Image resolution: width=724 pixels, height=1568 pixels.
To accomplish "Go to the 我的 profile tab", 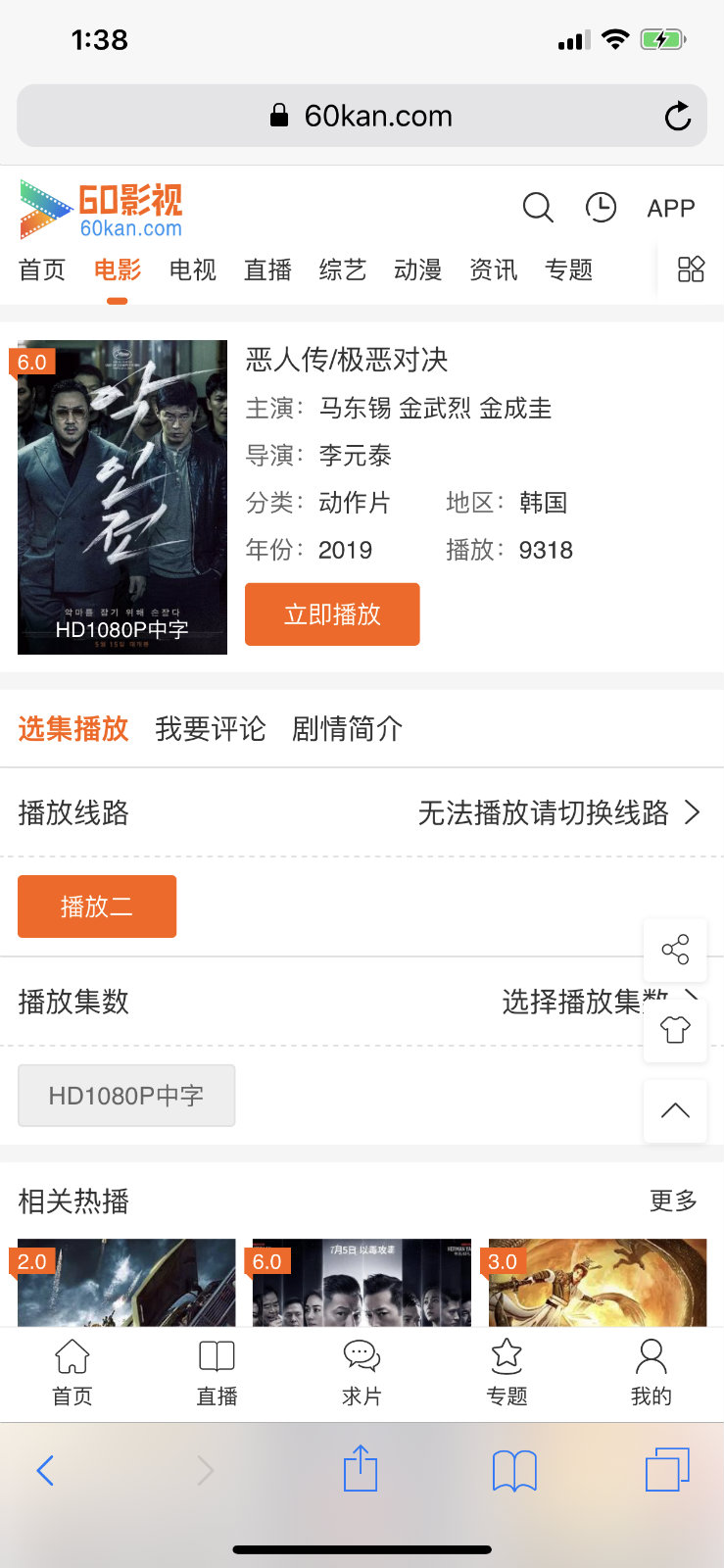I will 652,1373.
